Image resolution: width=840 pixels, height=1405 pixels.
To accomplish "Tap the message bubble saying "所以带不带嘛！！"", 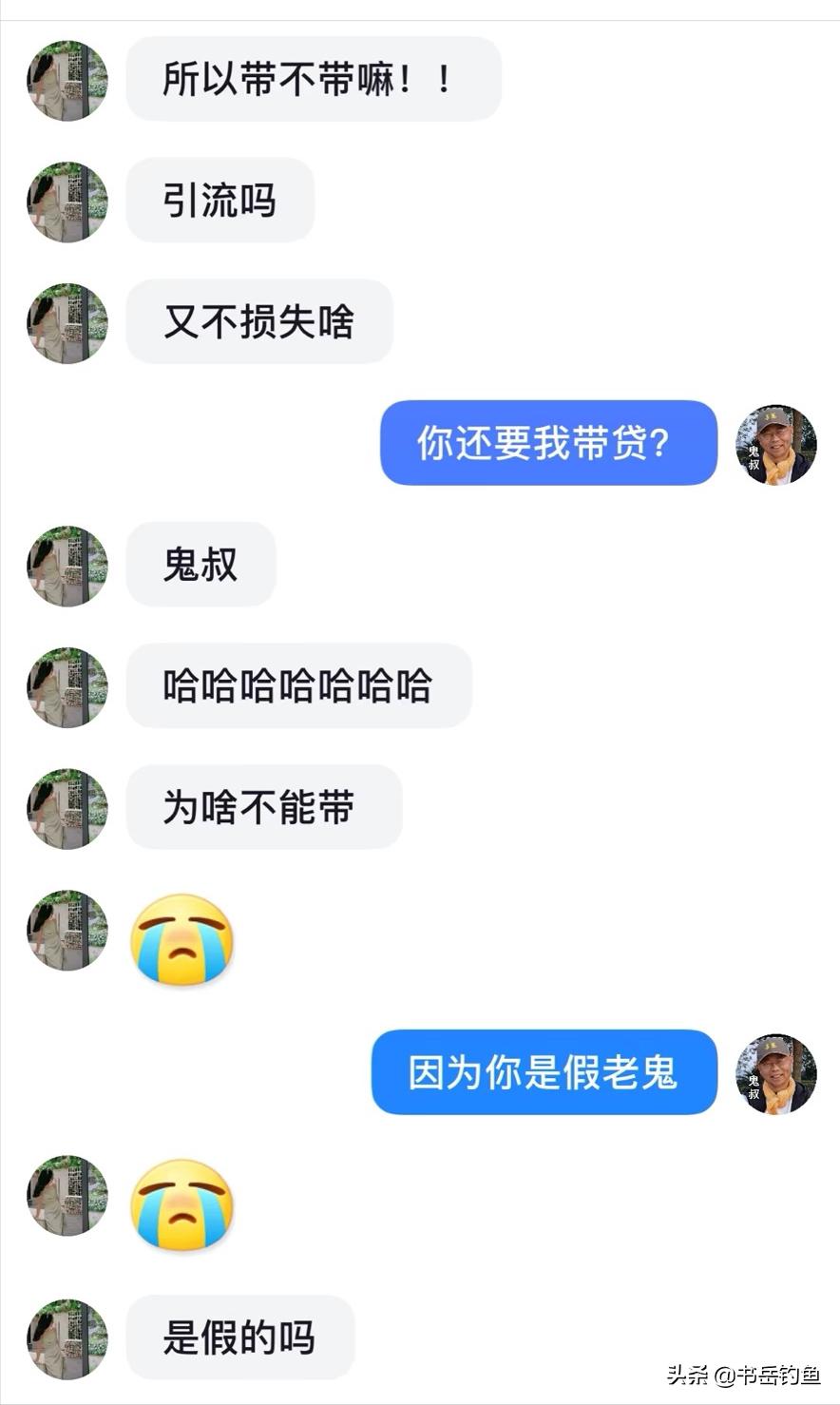I will tap(314, 80).
